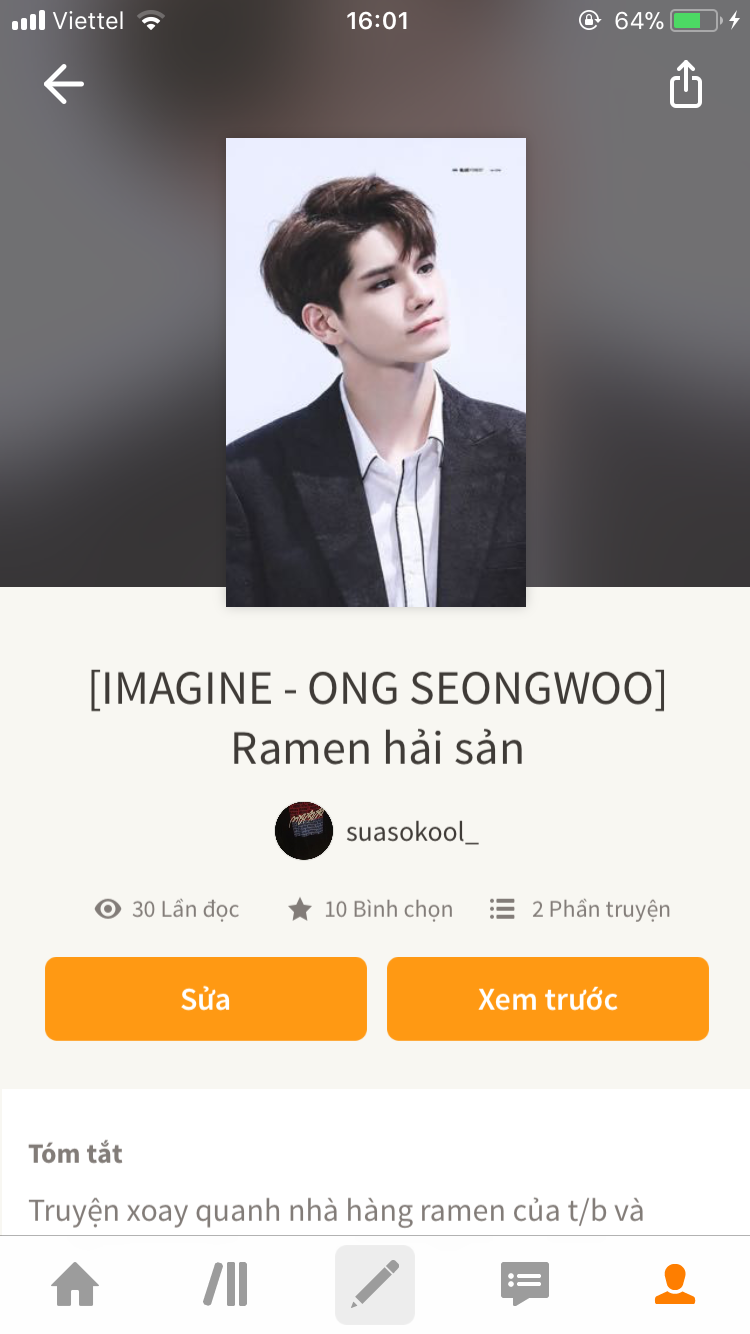
Task: Preview story with Xem trước button
Action: coord(548,999)
